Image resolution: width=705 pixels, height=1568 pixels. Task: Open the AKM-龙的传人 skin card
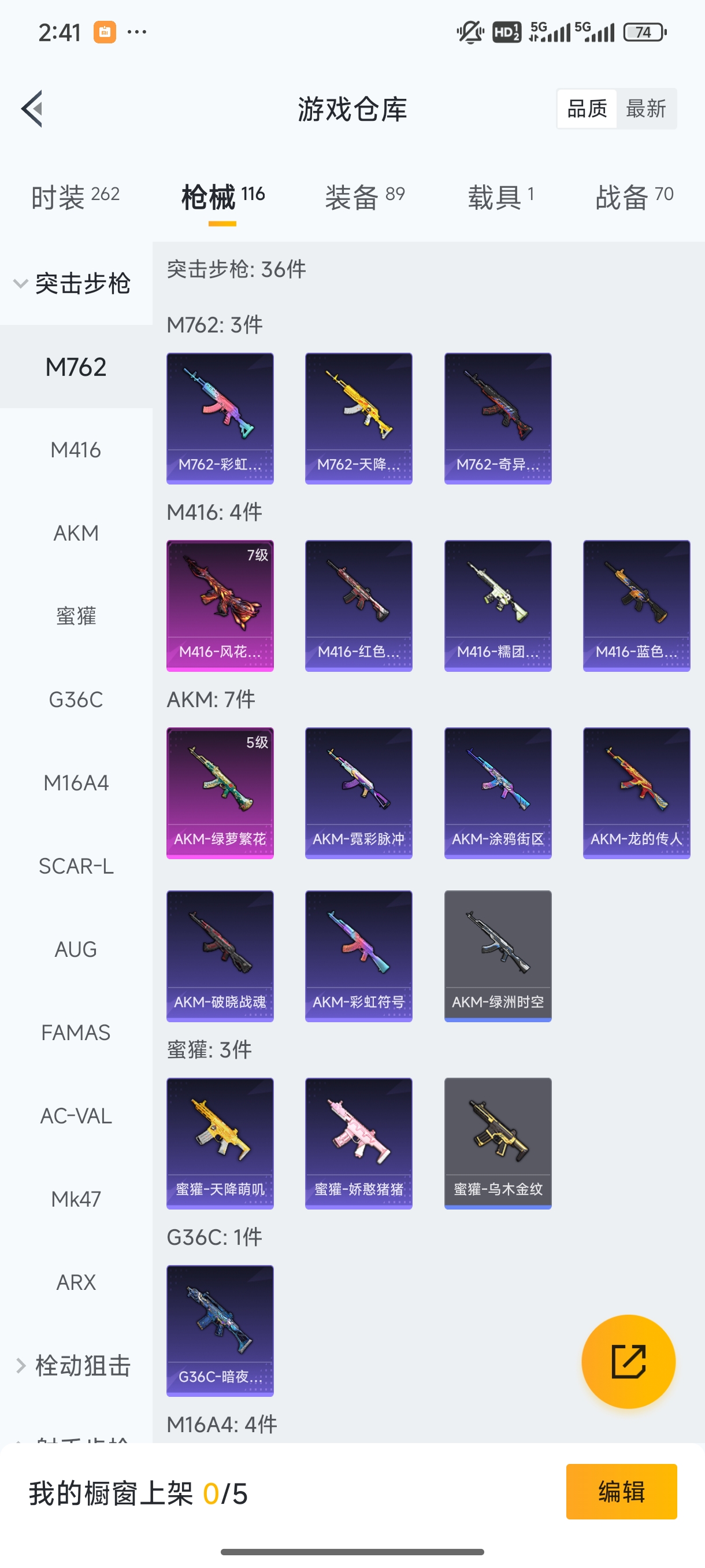pyautogui.click(x=636, y=793)
